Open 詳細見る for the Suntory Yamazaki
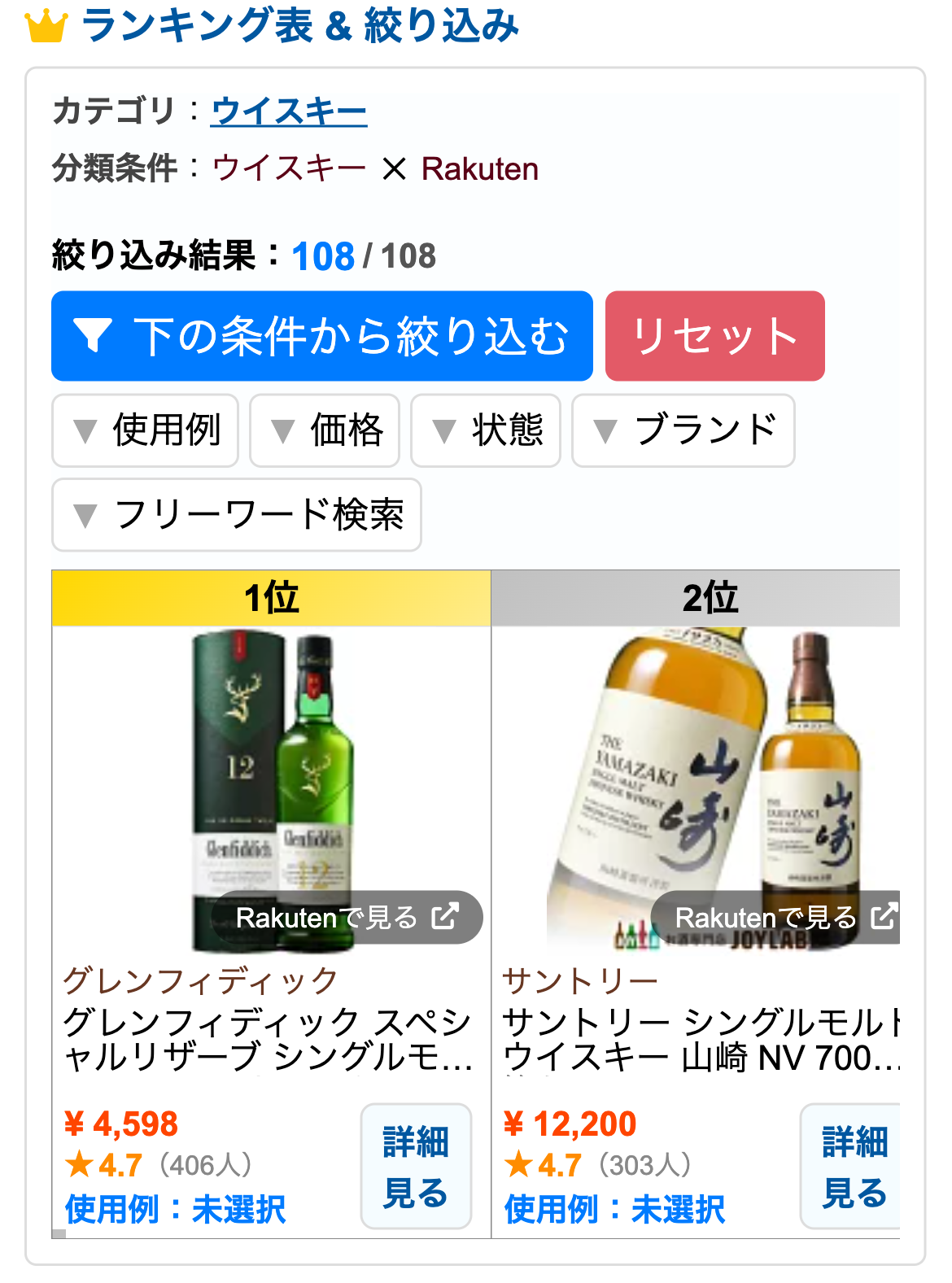The width and height of the screenshot is (952, 1283). tap(853, 1166)
